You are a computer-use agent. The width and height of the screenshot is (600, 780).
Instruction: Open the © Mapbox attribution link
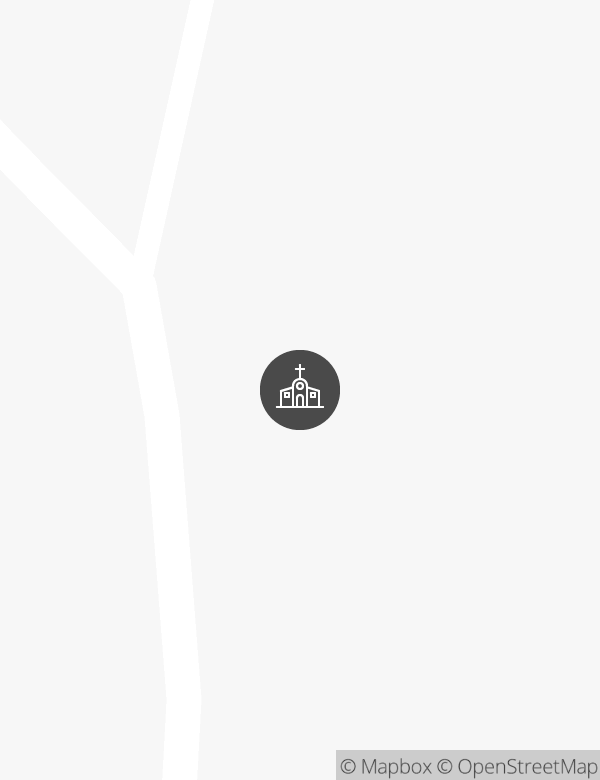coord(386,767)
